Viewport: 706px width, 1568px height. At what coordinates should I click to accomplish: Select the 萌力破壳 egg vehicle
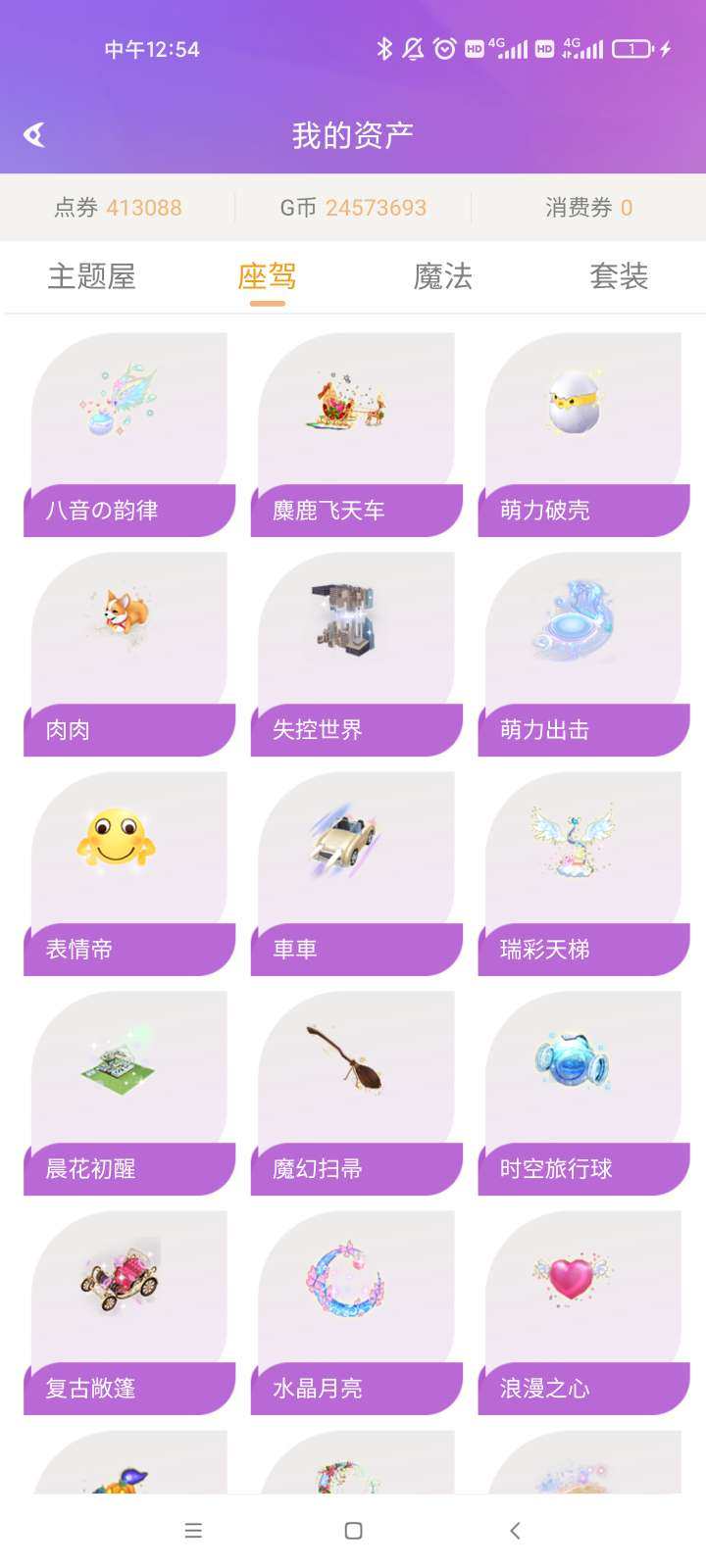(x=582, y=412)
